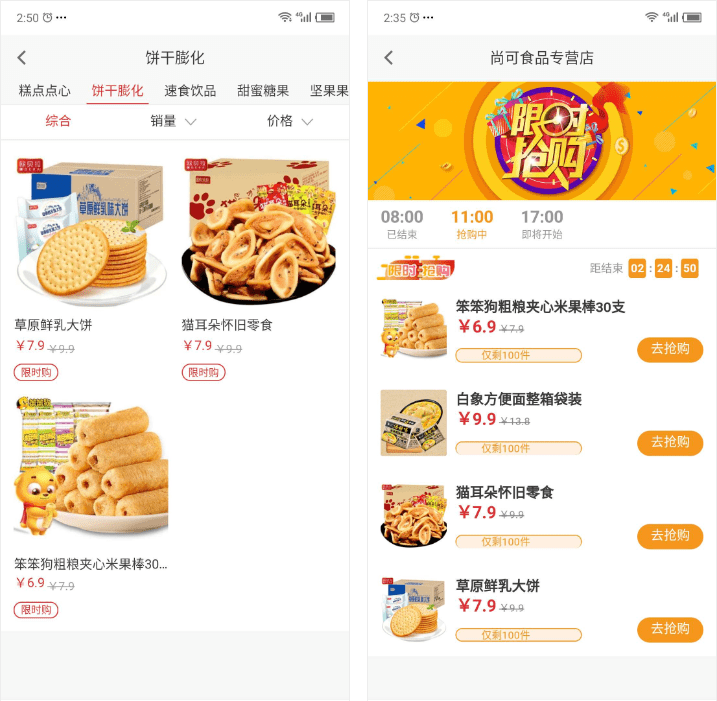Screen dimensions: 717x701
Task: Go back from the 尚可食品专营店 page
Action: pyautogui.click(x=389, y=58)
